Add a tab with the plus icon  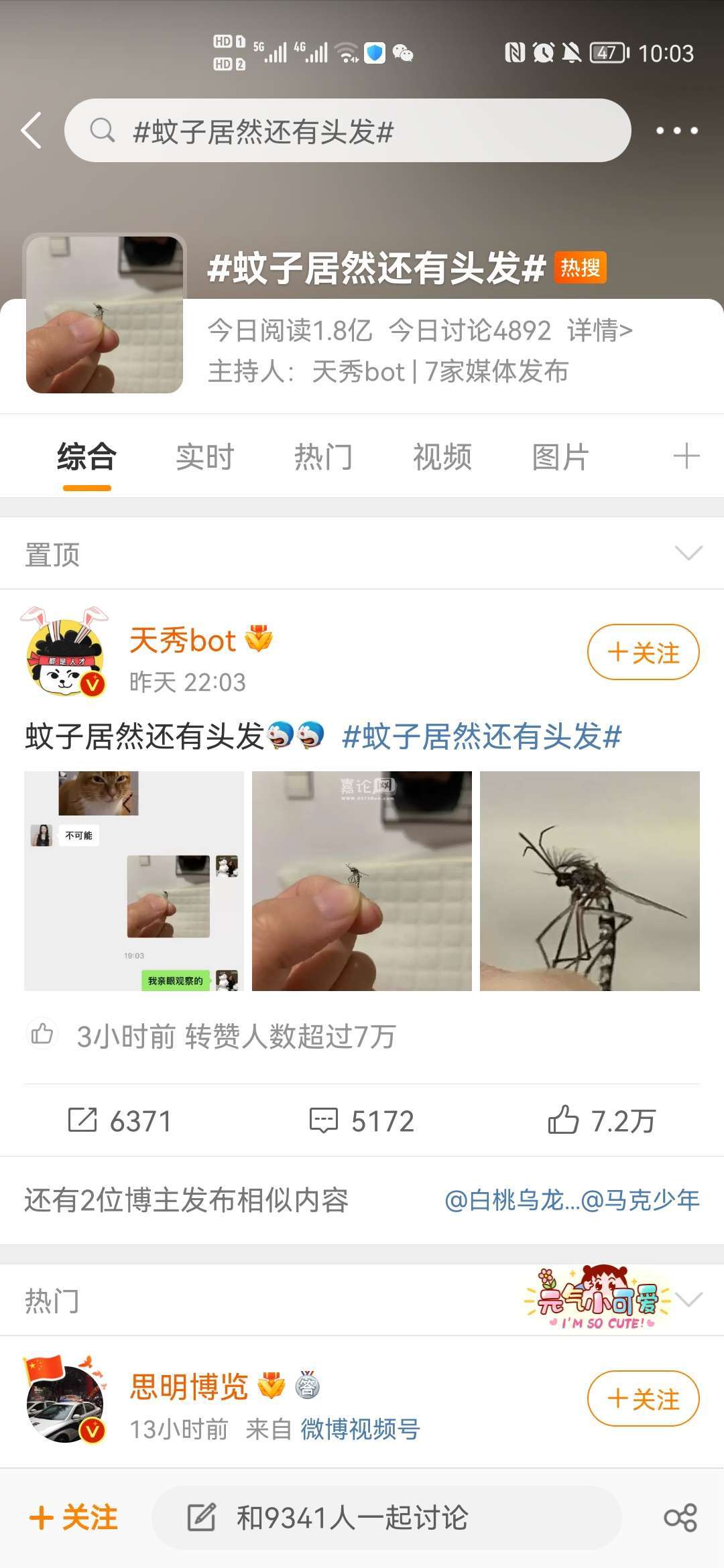(686, 457)
